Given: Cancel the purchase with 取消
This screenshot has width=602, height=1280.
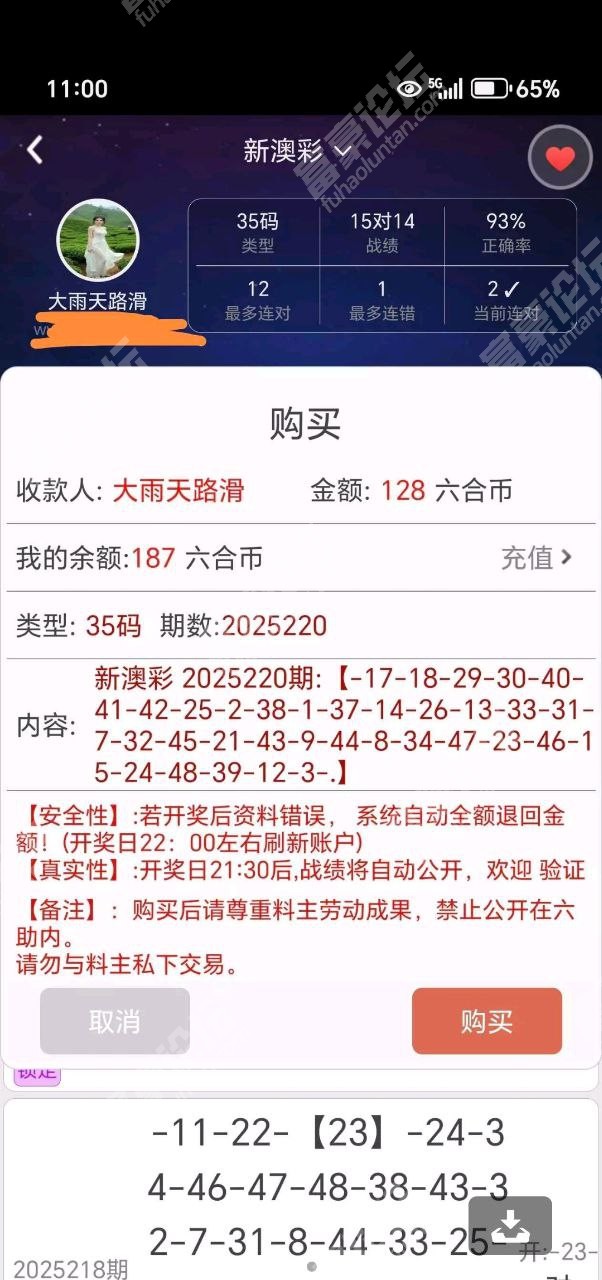Looking at the screenshot, I should (x=115, y=1021).
